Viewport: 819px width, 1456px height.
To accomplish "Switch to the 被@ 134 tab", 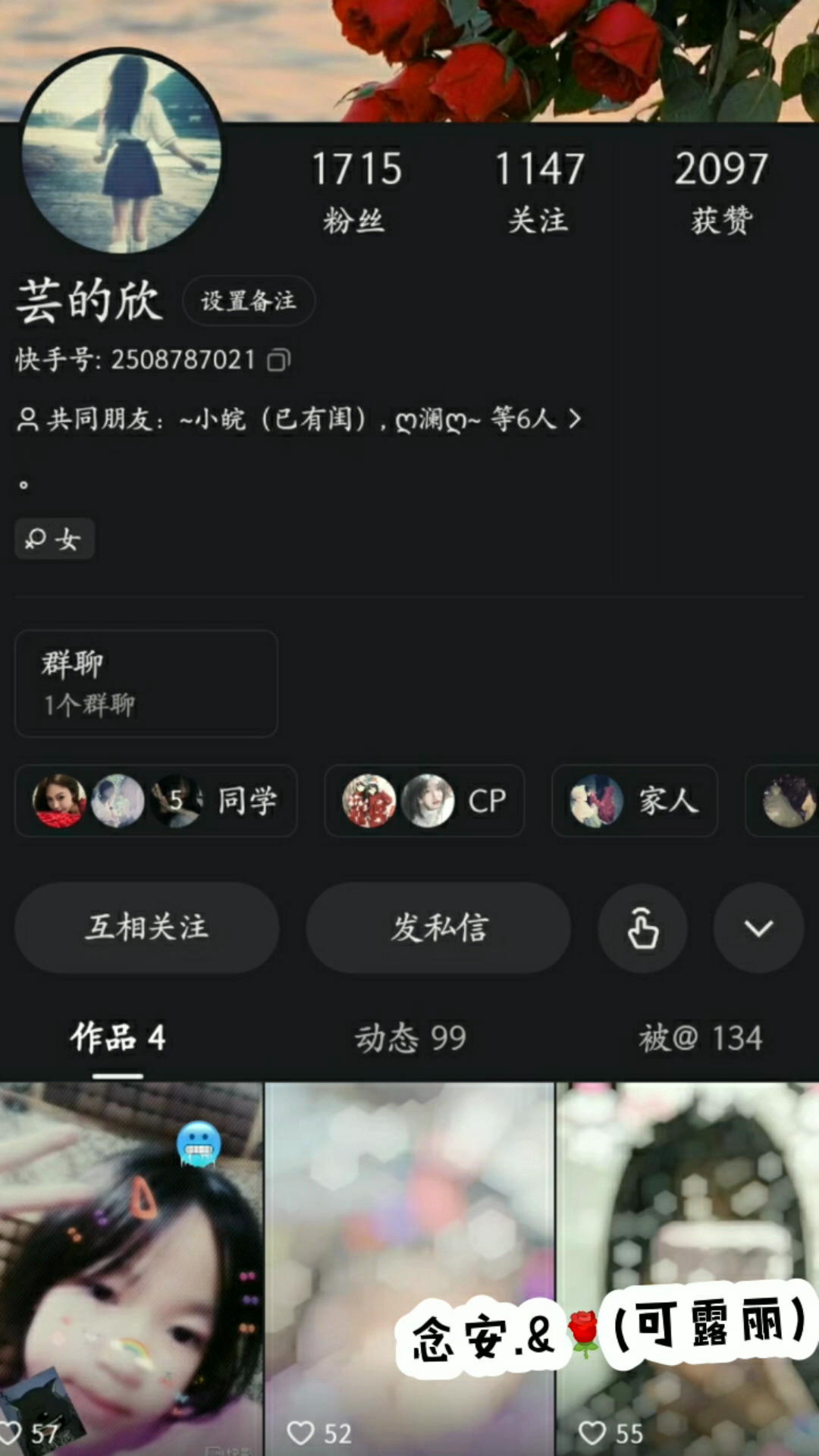I will tap(700, 1037).
